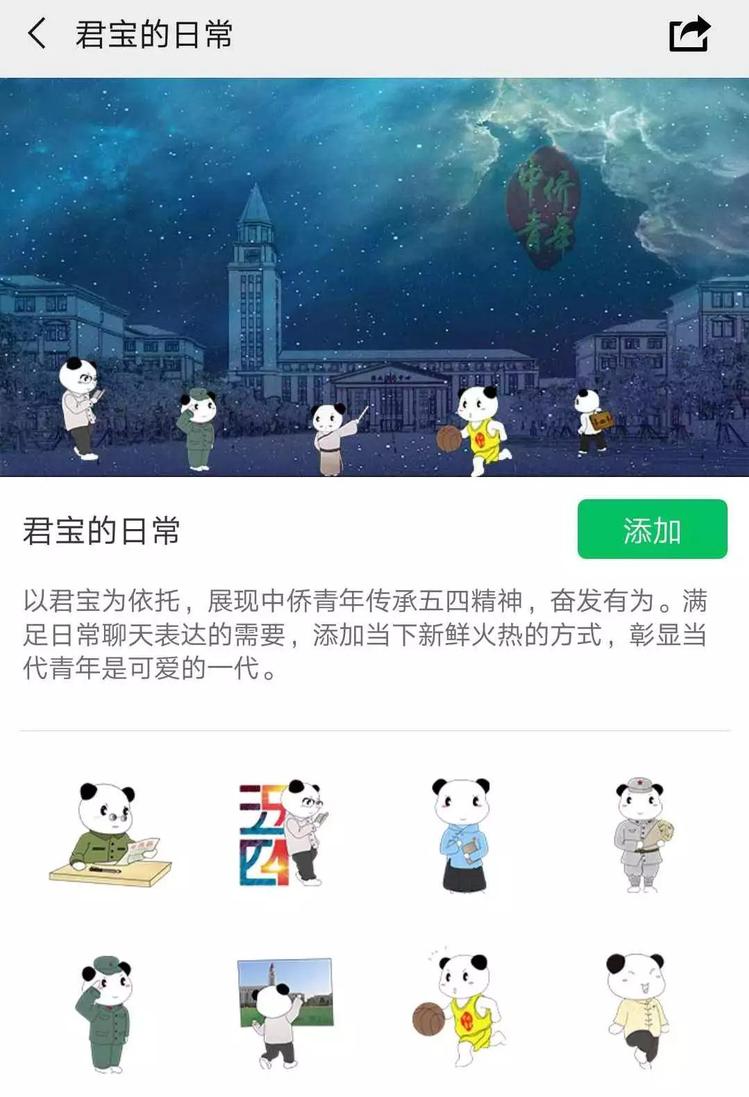
Task: Preview the saluting green uniform panda sticker
Action: 105,1012
